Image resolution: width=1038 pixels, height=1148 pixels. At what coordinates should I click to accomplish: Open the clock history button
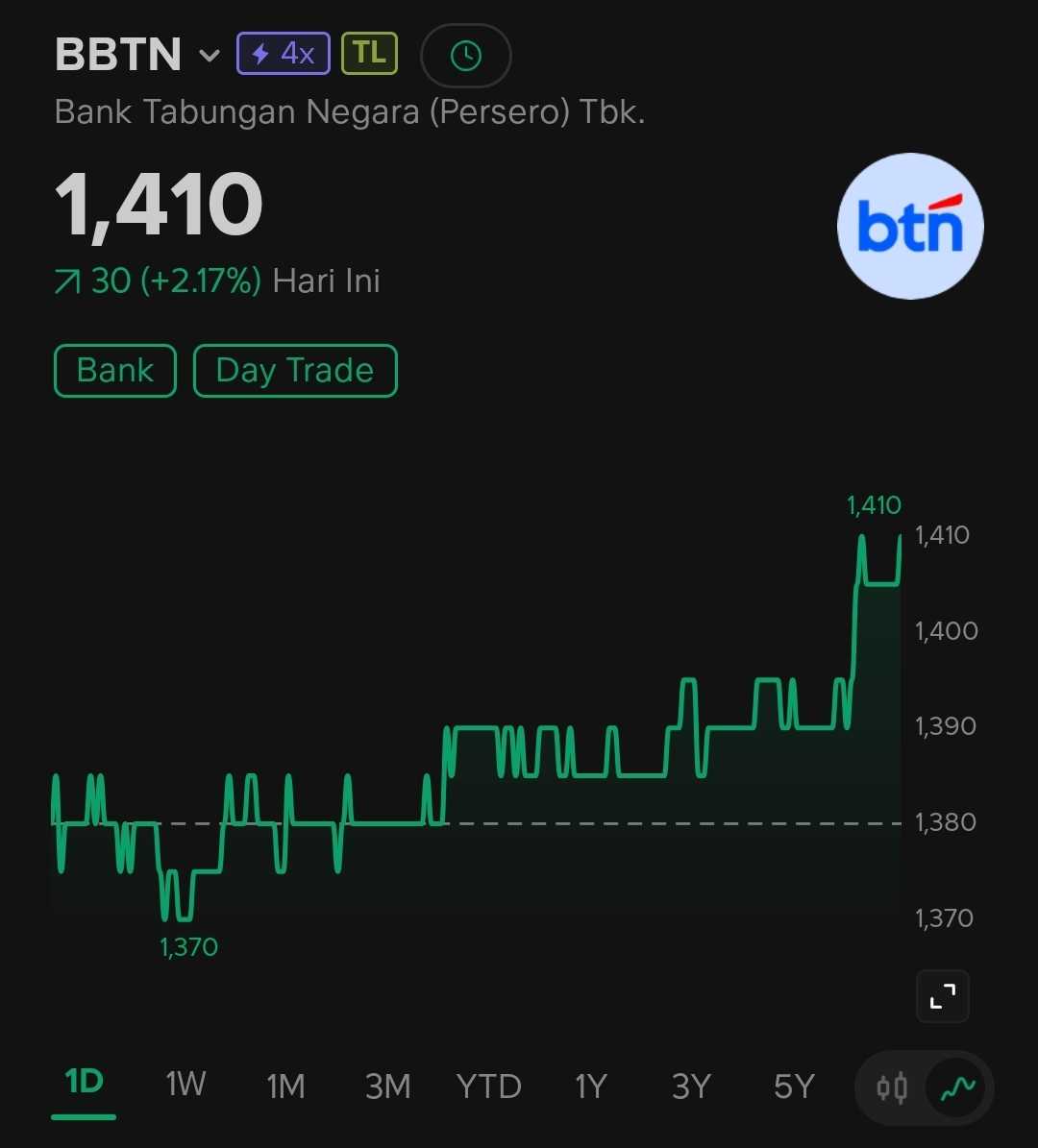pos(466,56)
